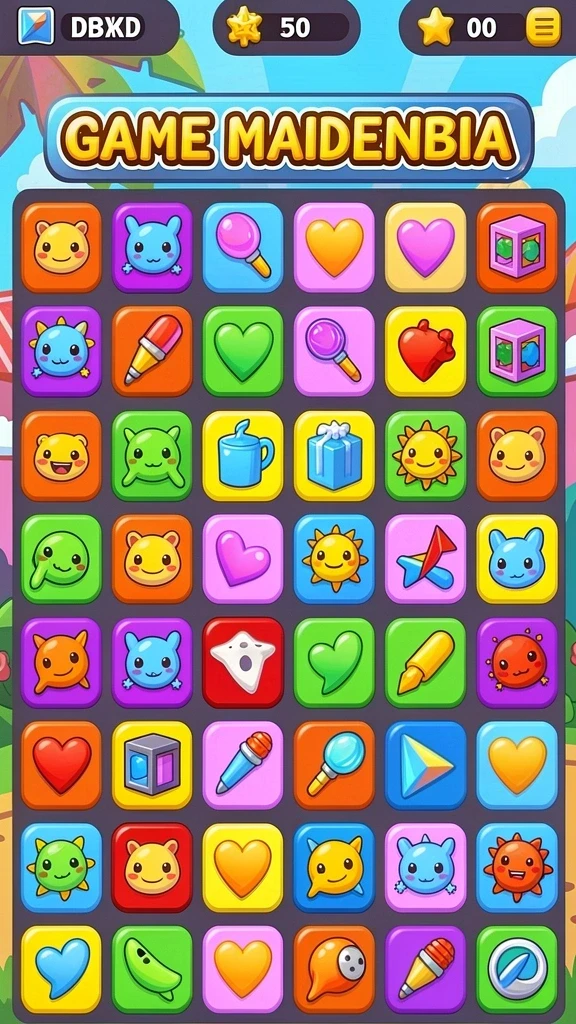This screenshot has width=576, height=1024.
Task: Tap the blue heart on yellow tile
Action: click(61, 969)
